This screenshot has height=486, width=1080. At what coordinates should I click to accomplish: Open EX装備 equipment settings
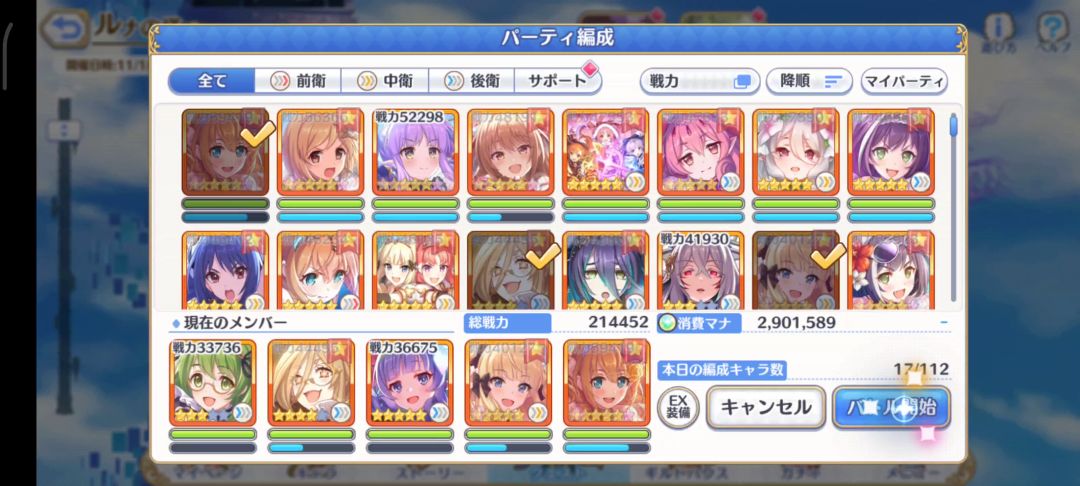(x=677, y=407)
